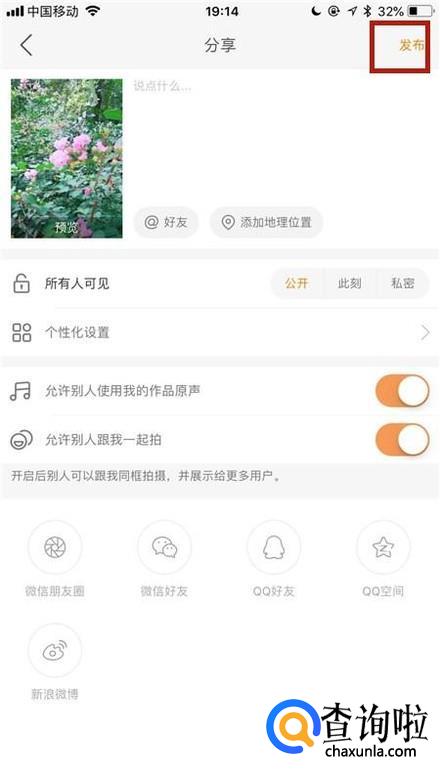Focus the 说点什么 caption field
Screen dimensions: 440x782
pos(279,140)
